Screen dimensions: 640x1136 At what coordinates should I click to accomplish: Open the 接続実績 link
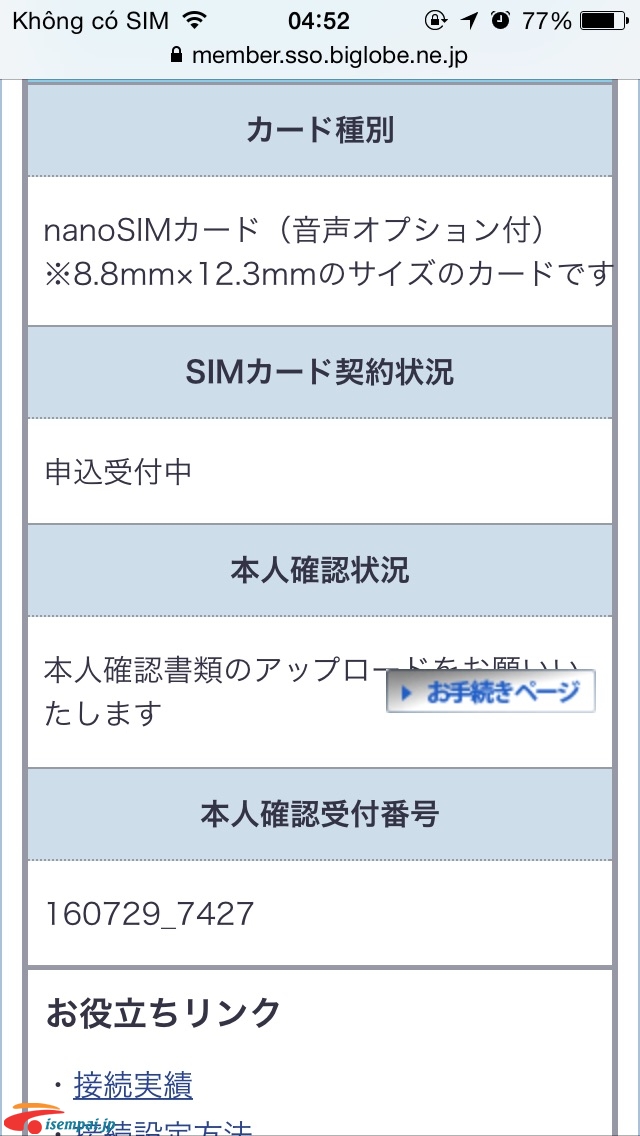click(133, 1085)
